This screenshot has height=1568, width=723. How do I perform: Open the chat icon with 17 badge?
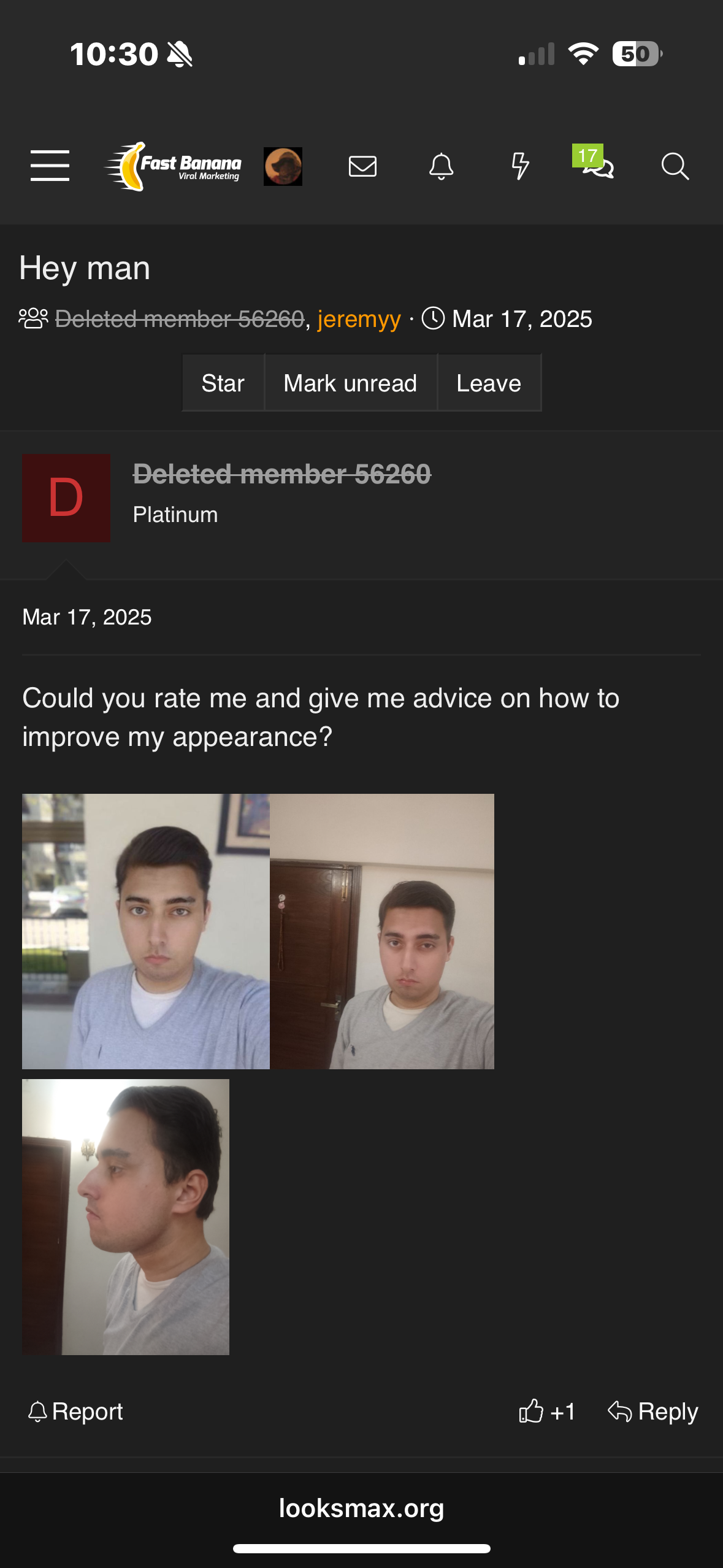596,164
